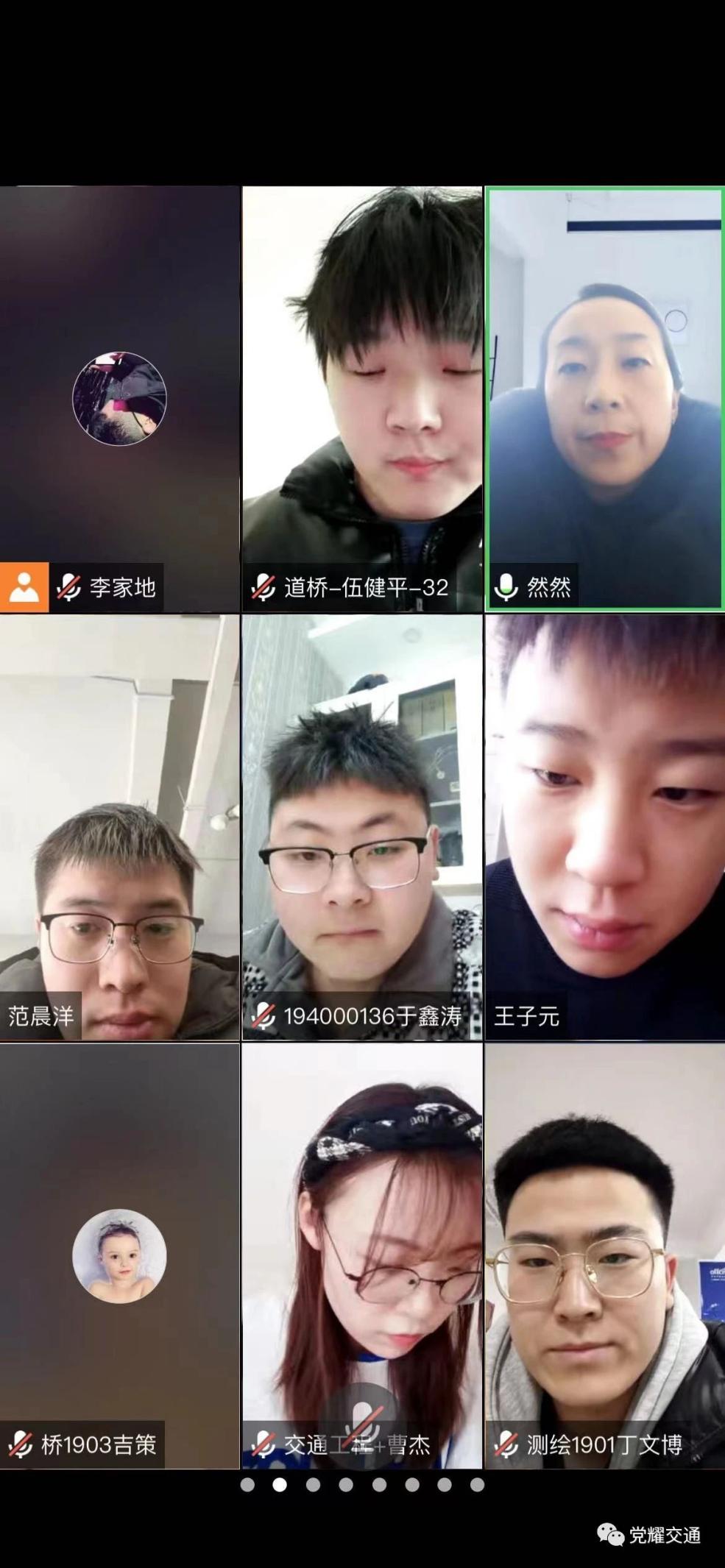Jump to the last page indicator dot

pyautogui.click(x=477, y=1485)
